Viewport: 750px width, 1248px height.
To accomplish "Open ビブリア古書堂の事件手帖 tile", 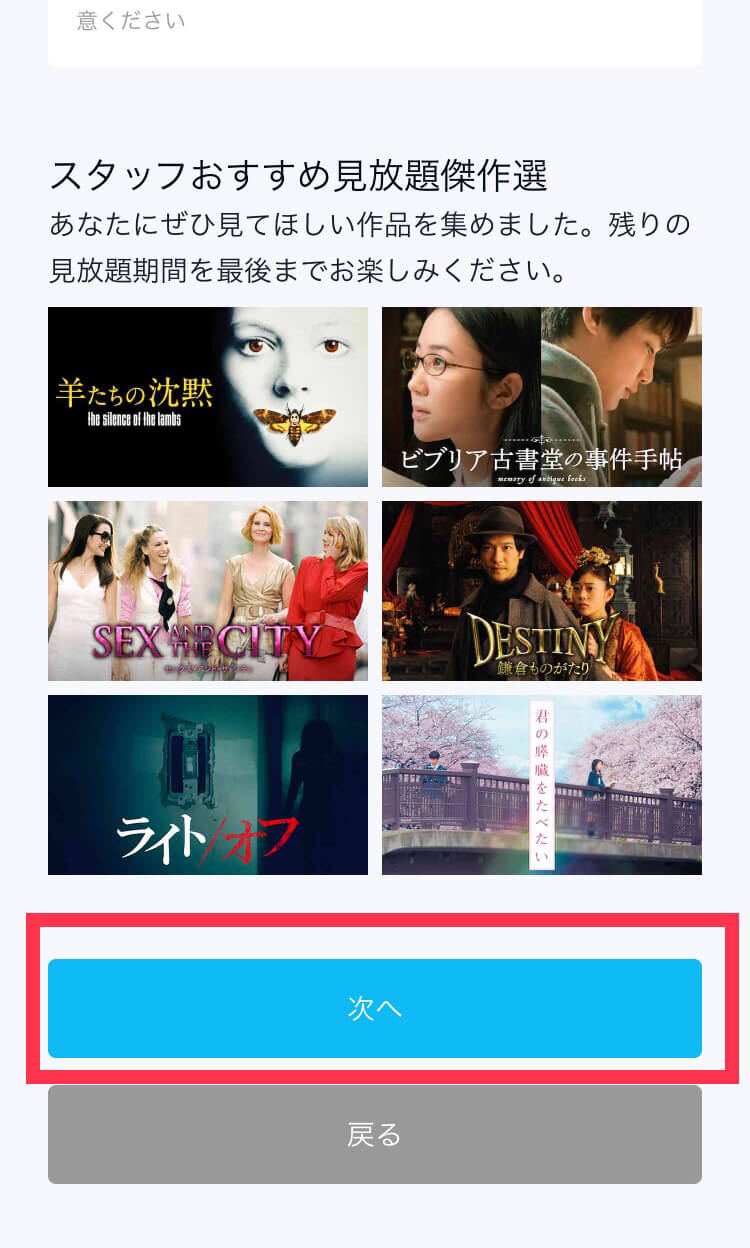I will [x=542, y=397].
